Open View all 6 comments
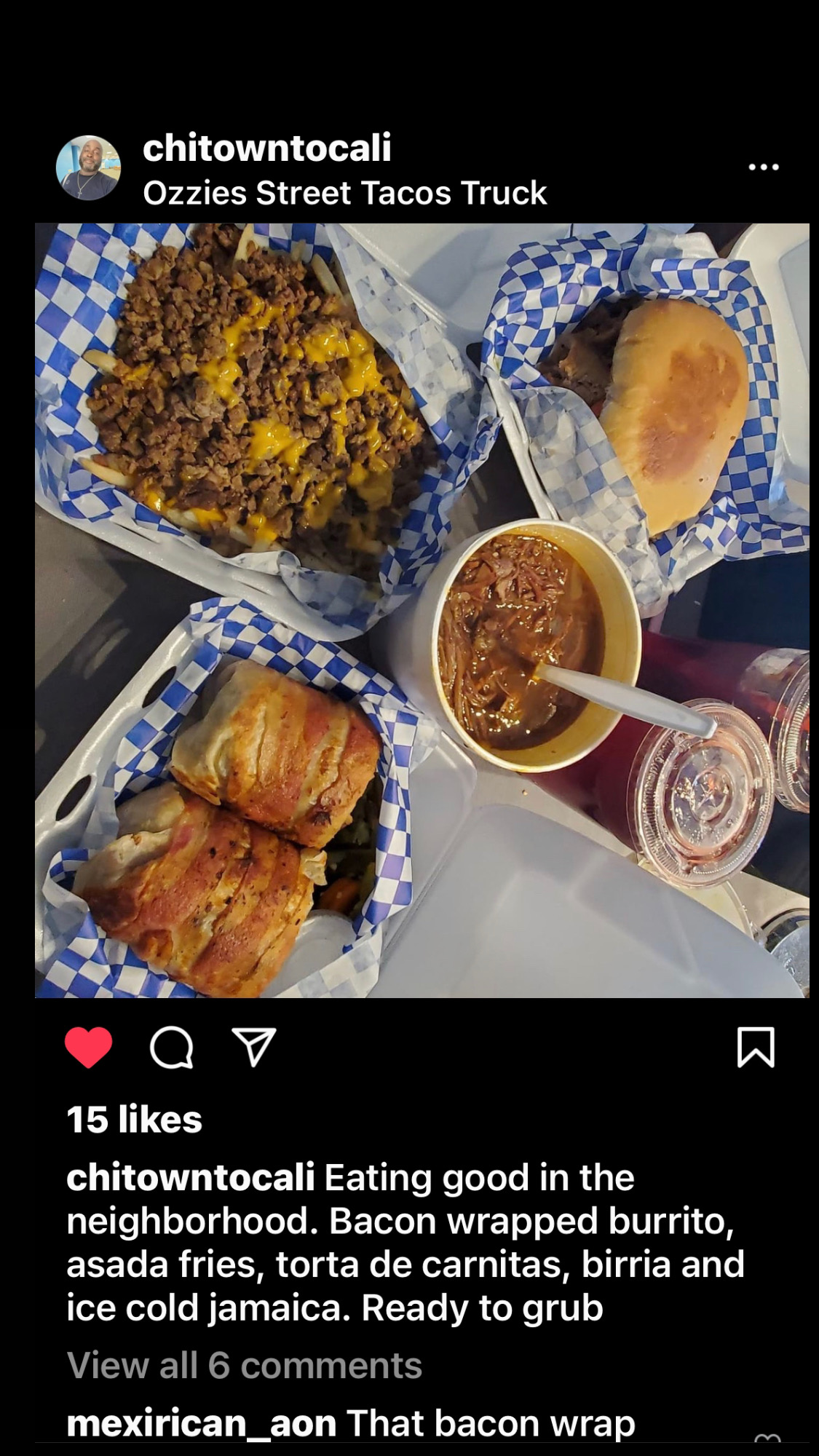The image size is (819, 1456). [x=245, y=1365]
